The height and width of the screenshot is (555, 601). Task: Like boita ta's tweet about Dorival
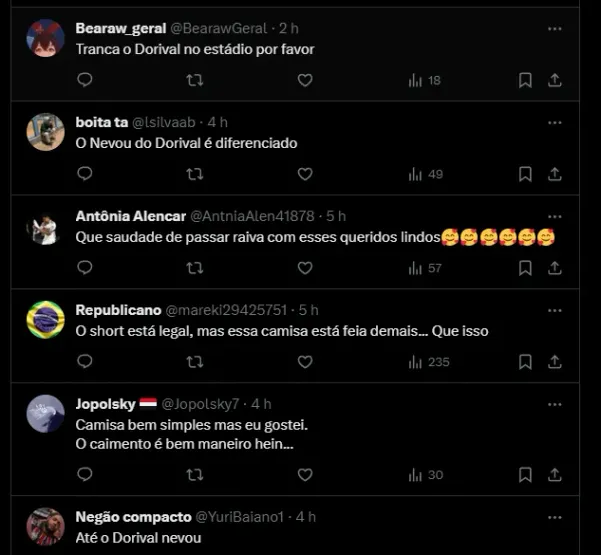[305, 174]
